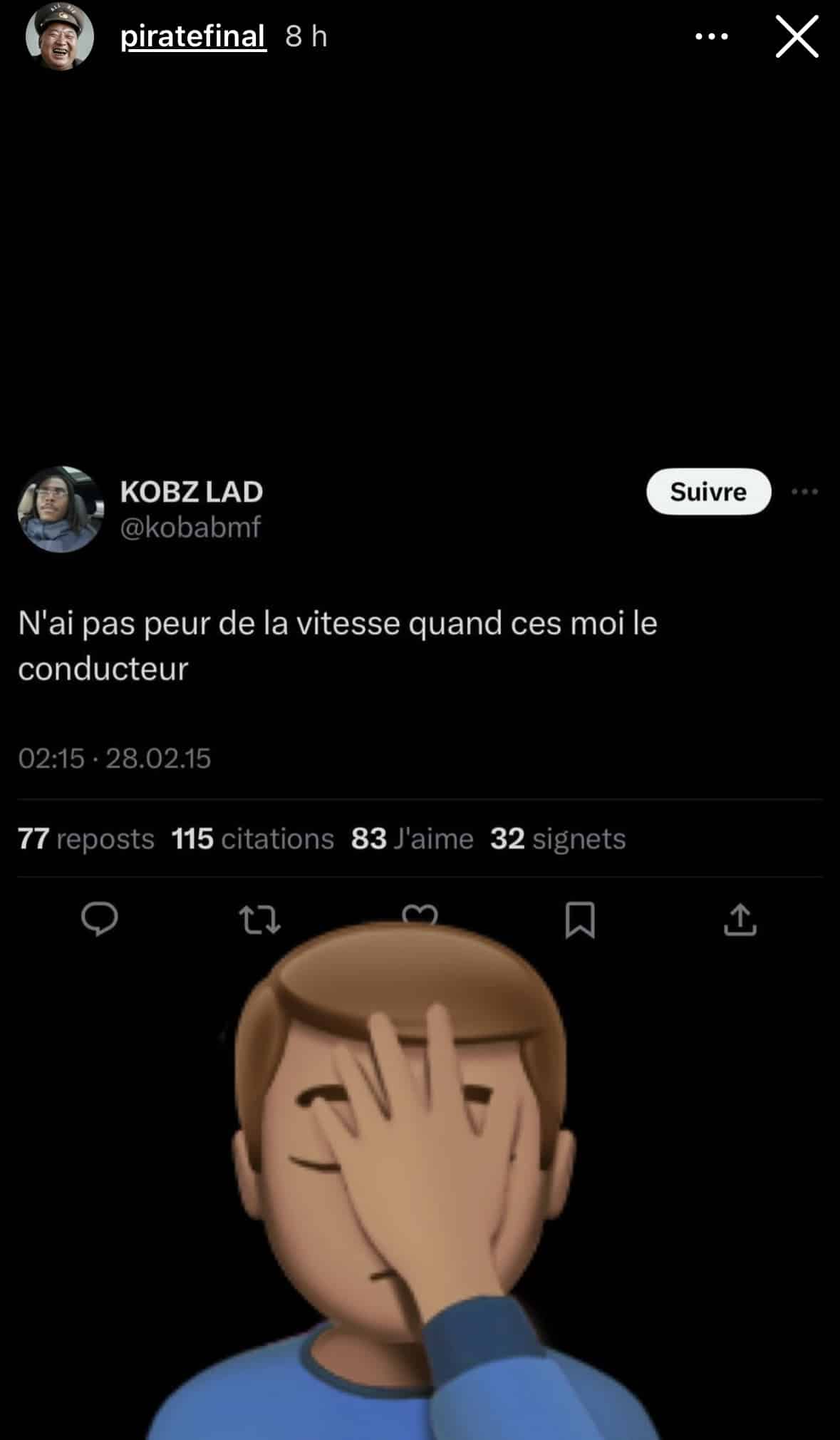This screenshot has width=840, height=1440.
Task: Close the story viewer
Action: coord(797,37)
